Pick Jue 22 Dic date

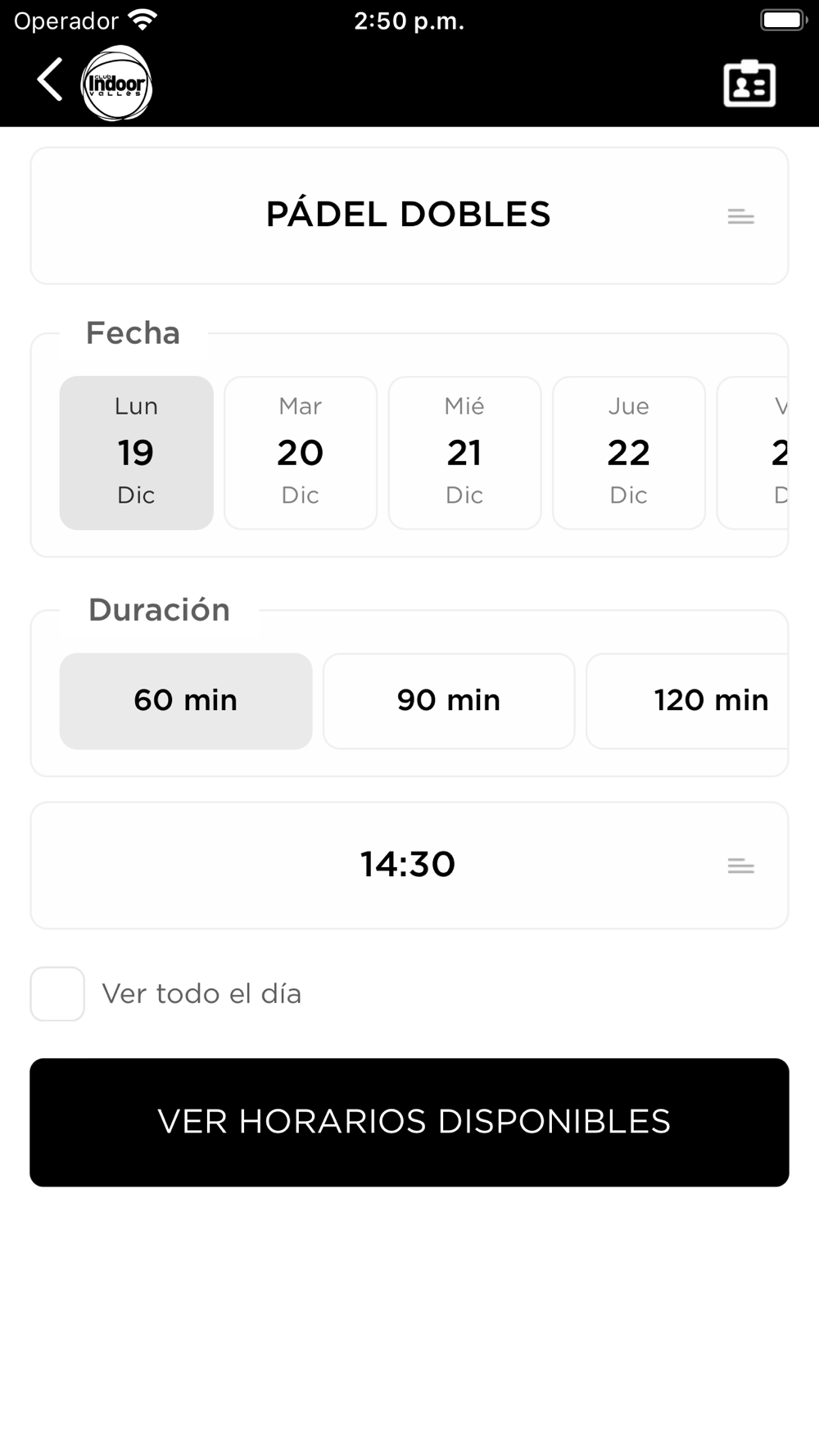629,453
